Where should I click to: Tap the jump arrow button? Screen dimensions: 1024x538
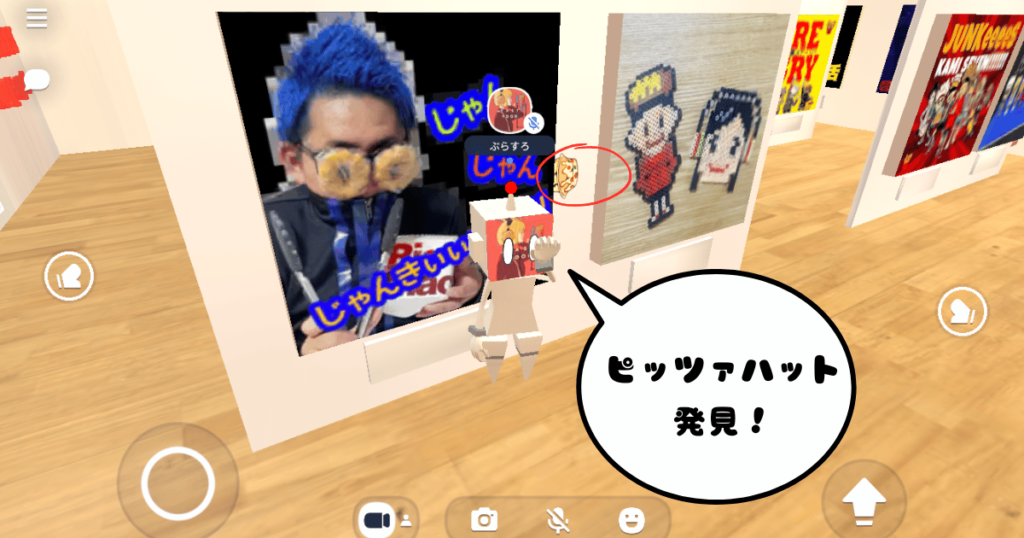[x=866, y=498]
